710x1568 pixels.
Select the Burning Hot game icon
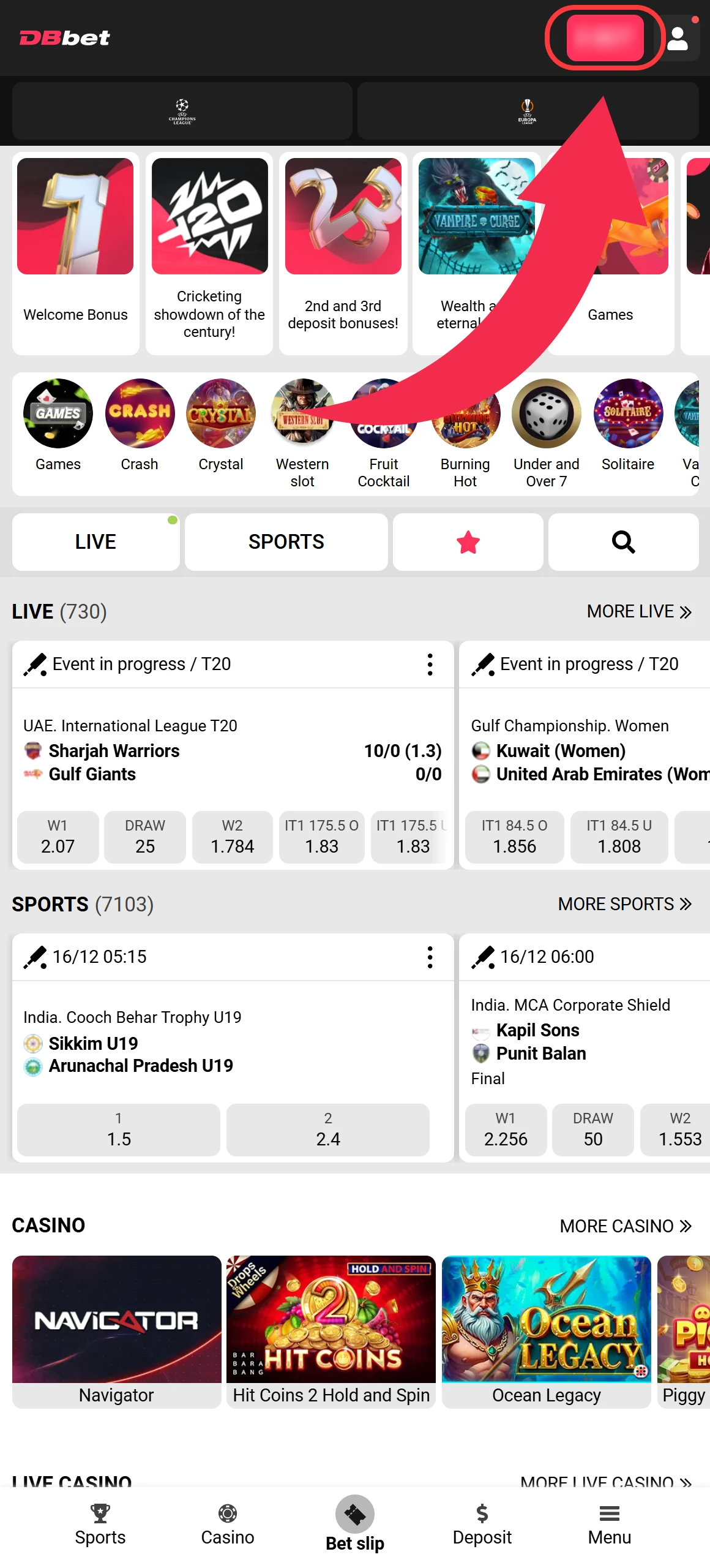point(465,413)
